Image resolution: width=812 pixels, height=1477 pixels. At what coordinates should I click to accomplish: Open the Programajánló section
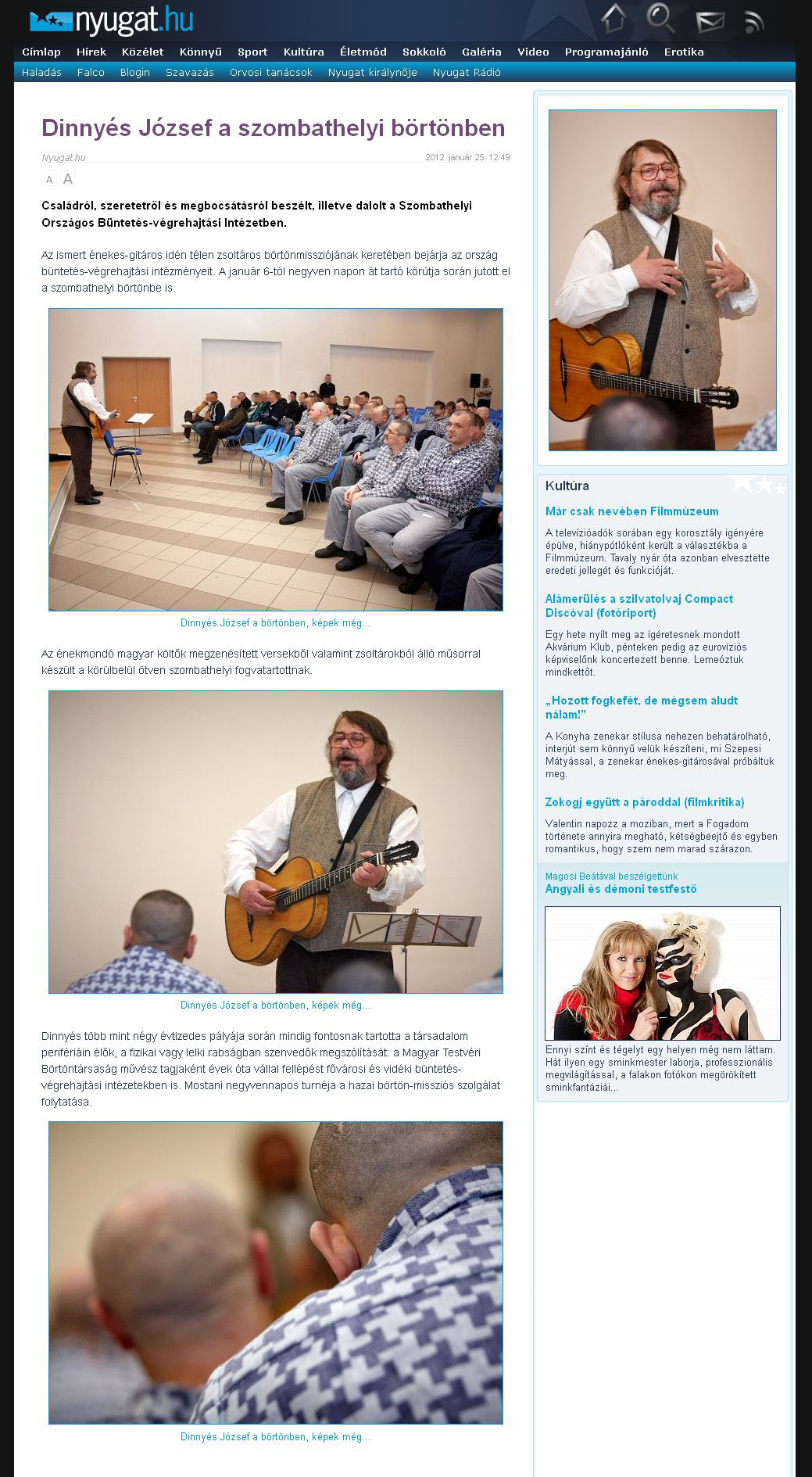606,52
